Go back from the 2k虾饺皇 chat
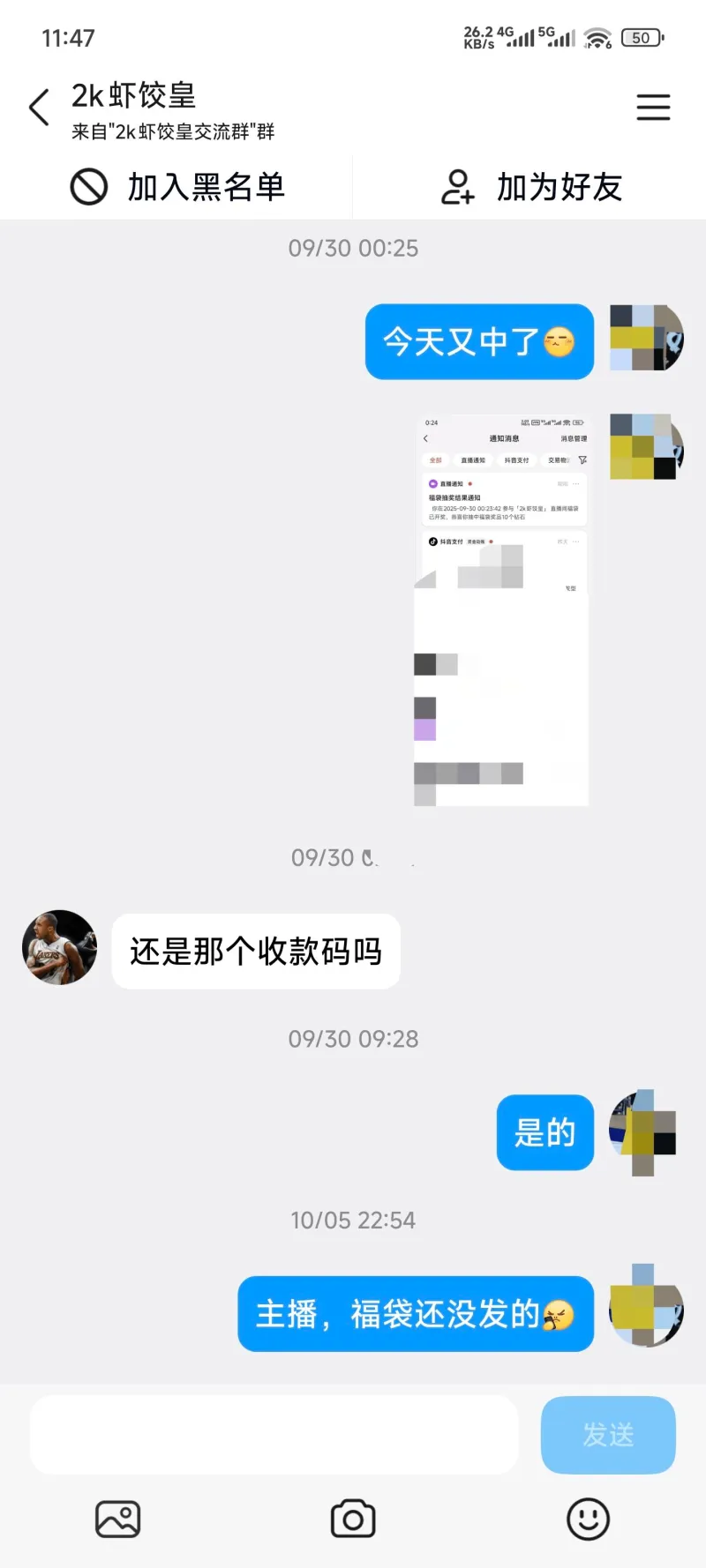The width and height of the screenshot is (706, 1568). 39,108
